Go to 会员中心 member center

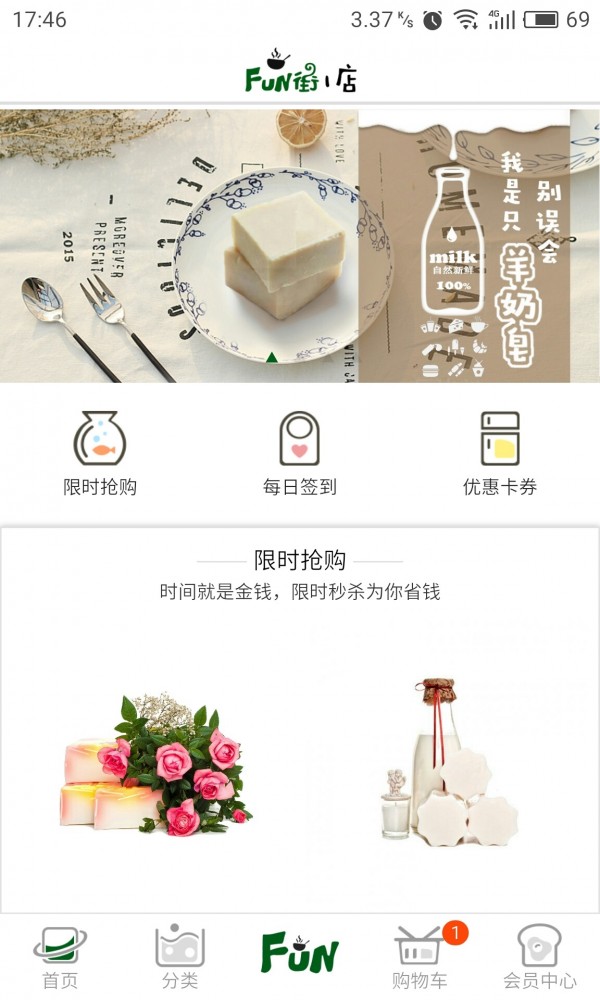pyautogui.click(x=539, y=957)
